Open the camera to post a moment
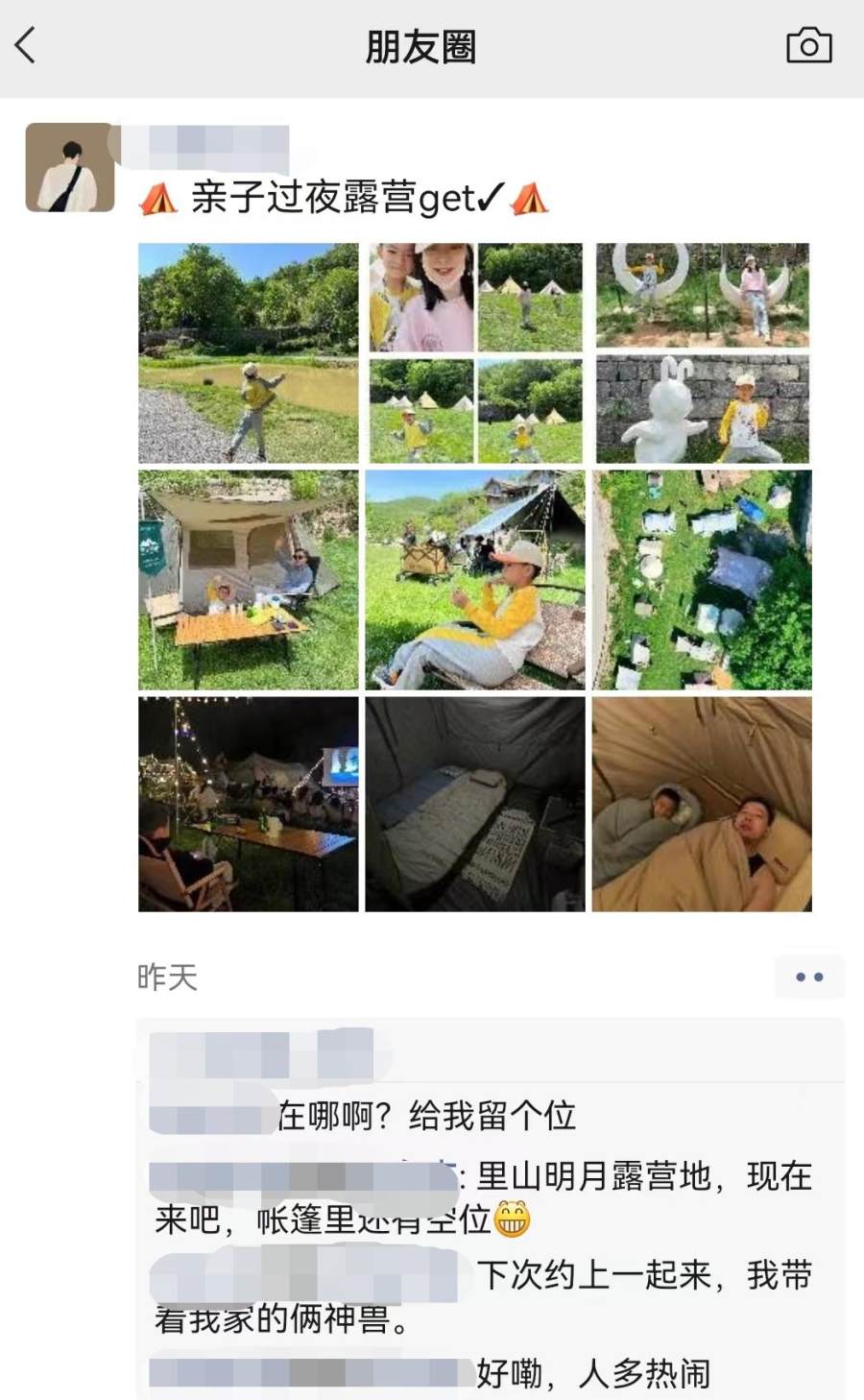 (x=808, y=46)
